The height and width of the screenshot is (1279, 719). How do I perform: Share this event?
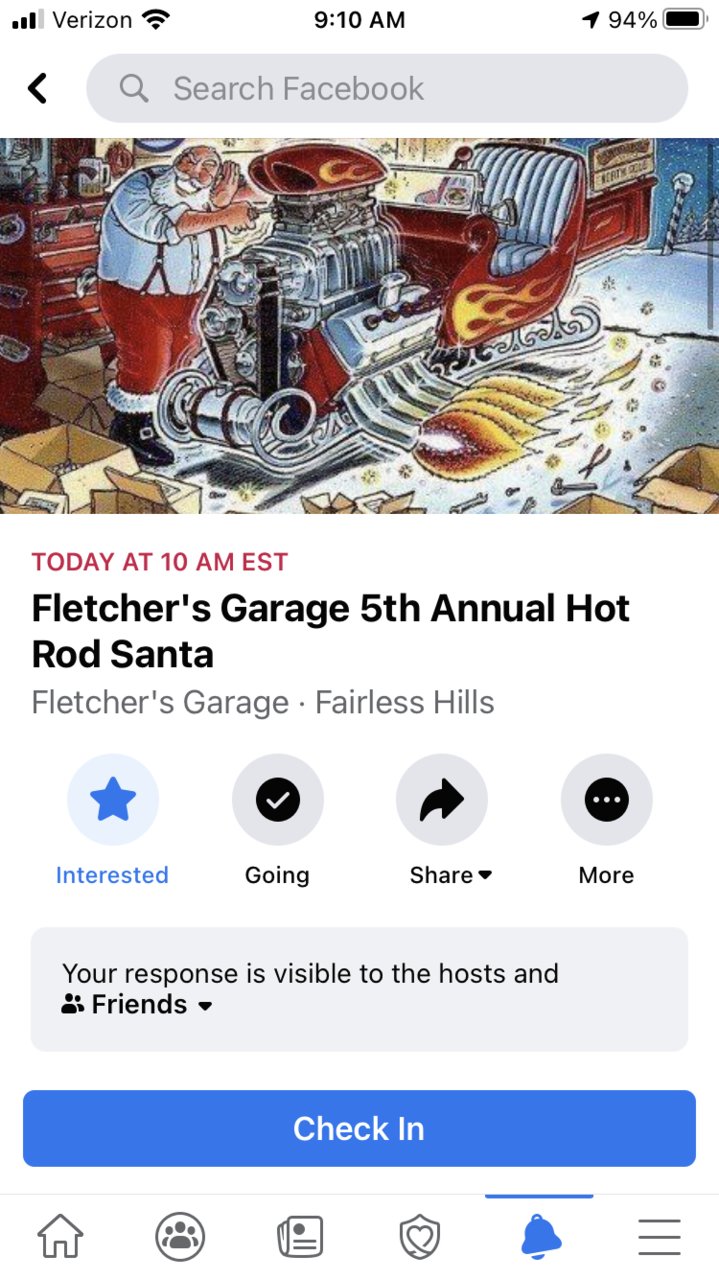(441, 799)
